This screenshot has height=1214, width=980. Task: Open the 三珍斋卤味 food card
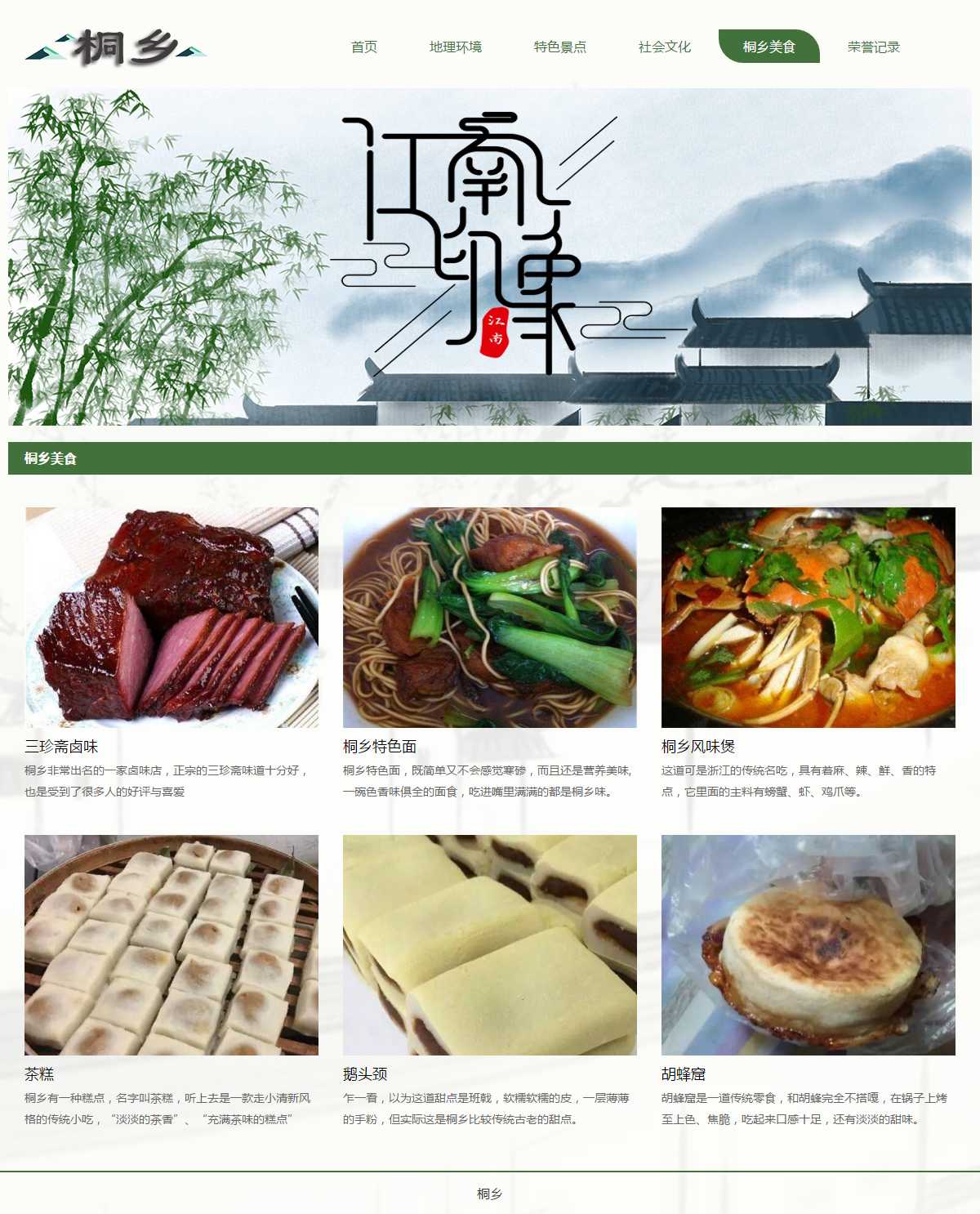pos(171,618)
